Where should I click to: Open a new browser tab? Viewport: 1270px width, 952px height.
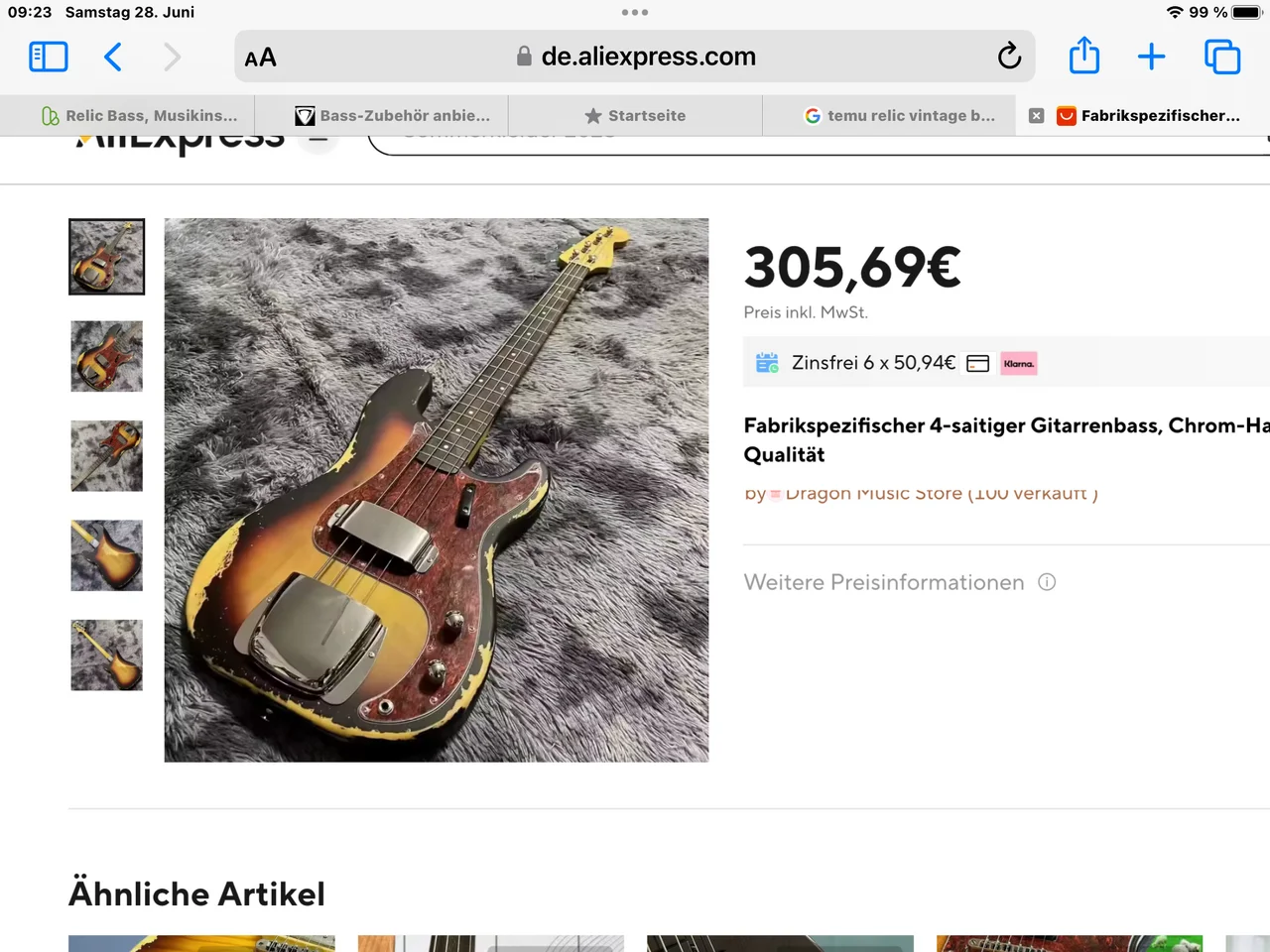point(1151,57)
